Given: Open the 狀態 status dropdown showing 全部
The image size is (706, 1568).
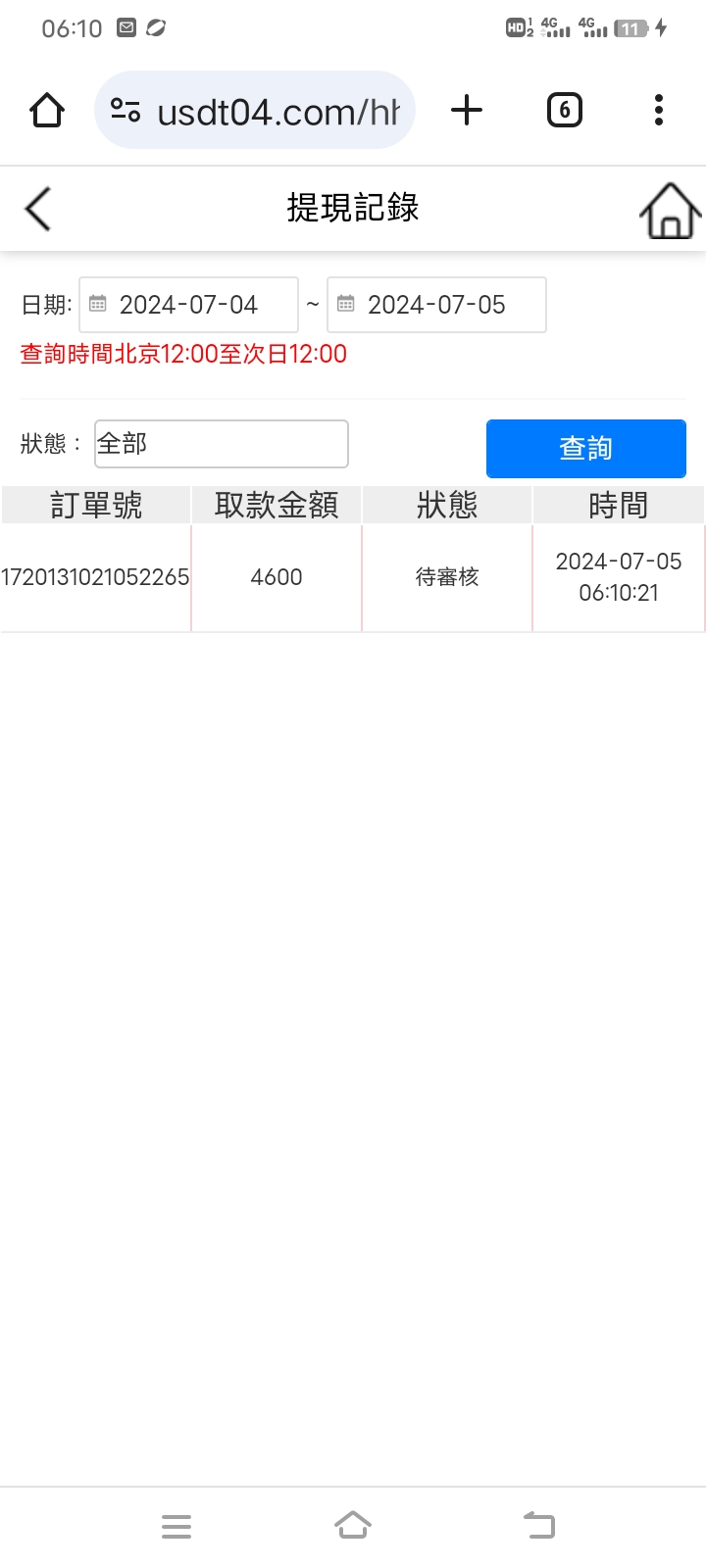Looking at the screenshot, I should coord(221,444).
